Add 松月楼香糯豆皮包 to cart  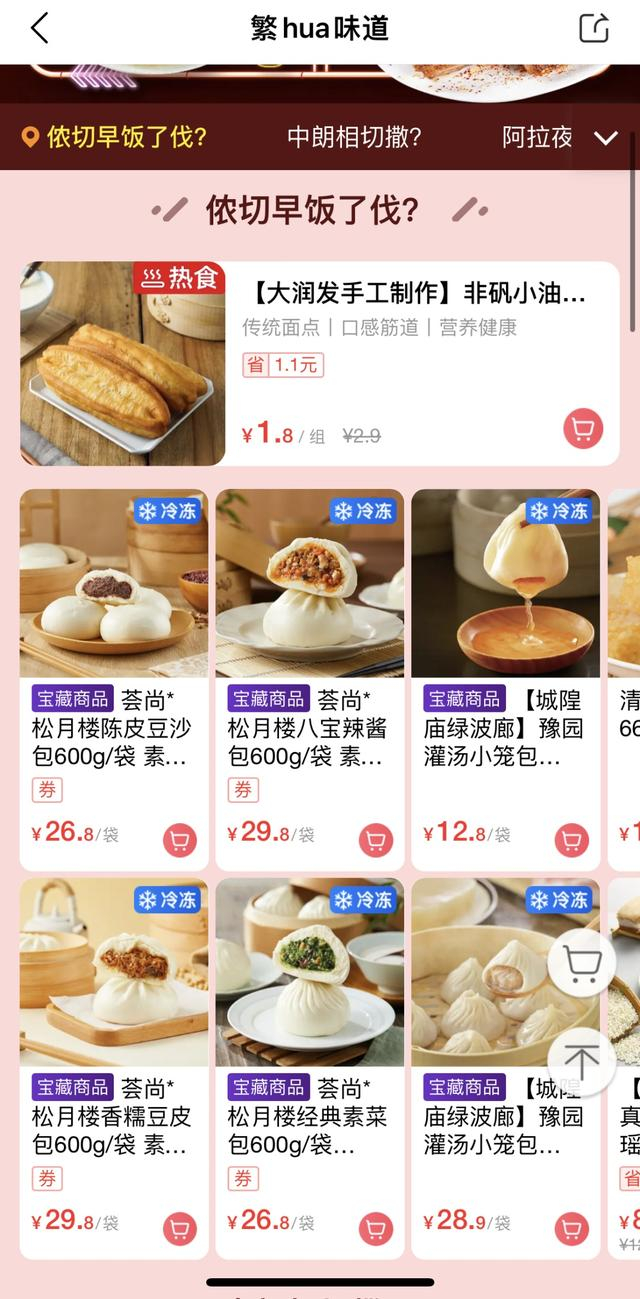180,1228
